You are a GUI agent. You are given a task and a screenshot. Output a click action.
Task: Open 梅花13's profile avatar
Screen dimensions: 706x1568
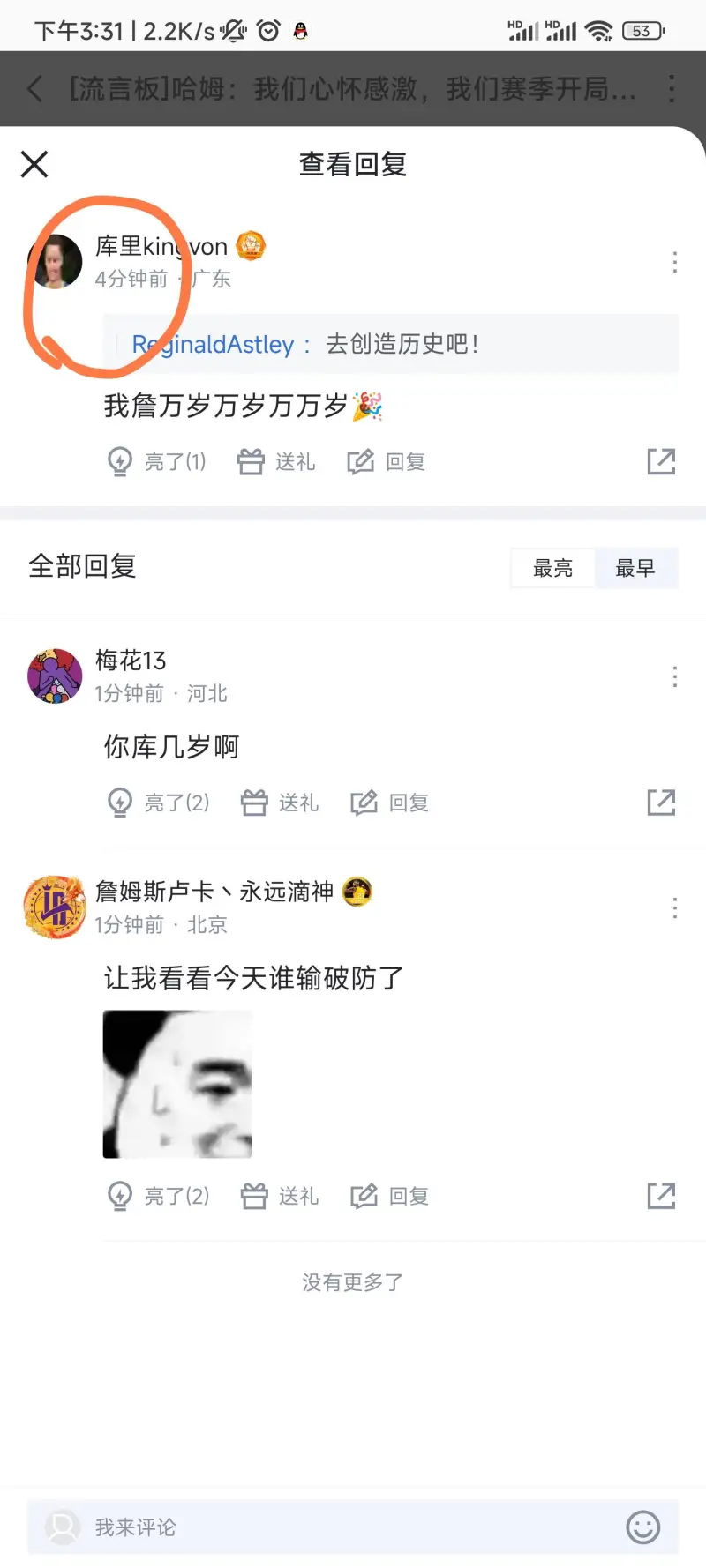[x=56, y=676]
